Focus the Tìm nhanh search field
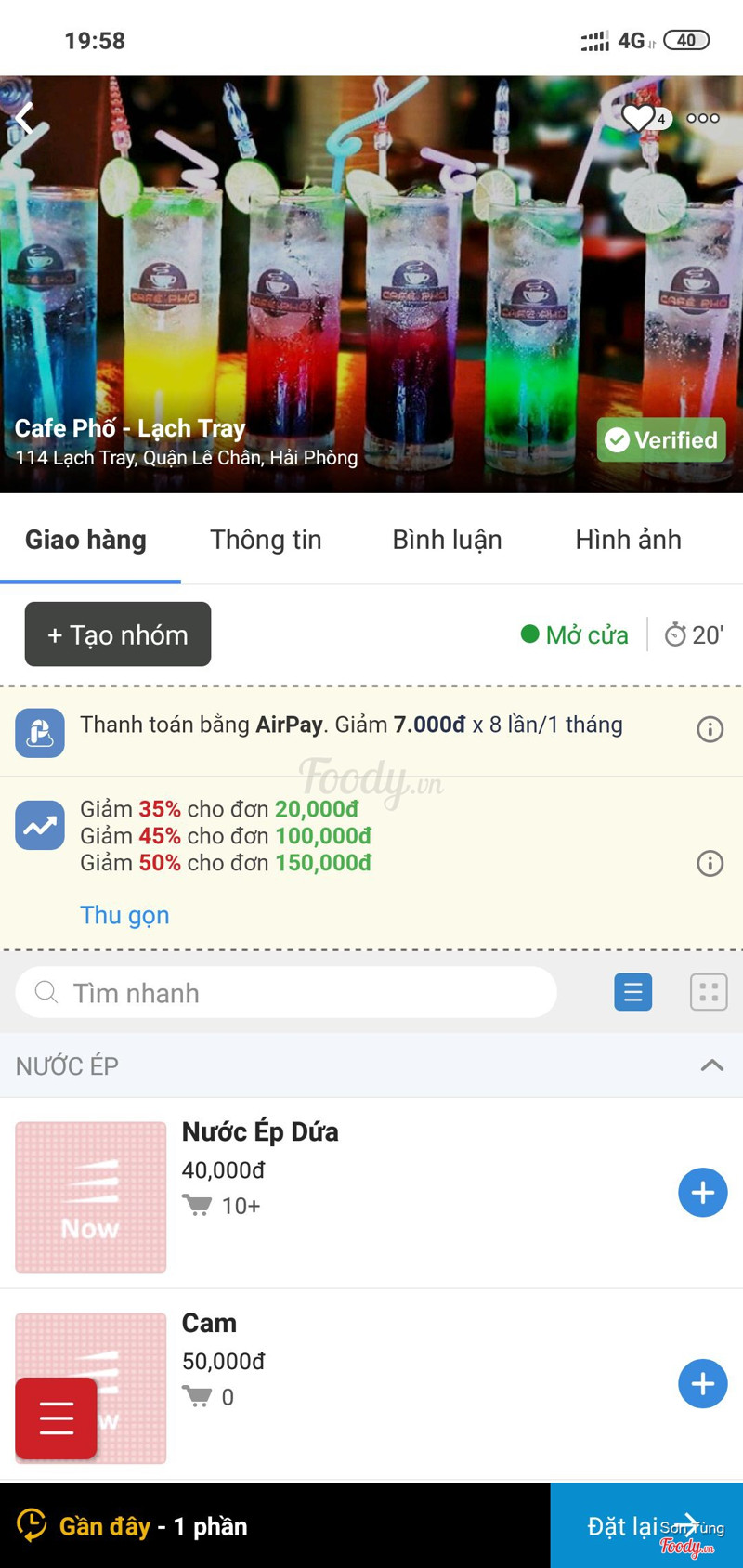The image size is (743, 1568). click(286, 993)
